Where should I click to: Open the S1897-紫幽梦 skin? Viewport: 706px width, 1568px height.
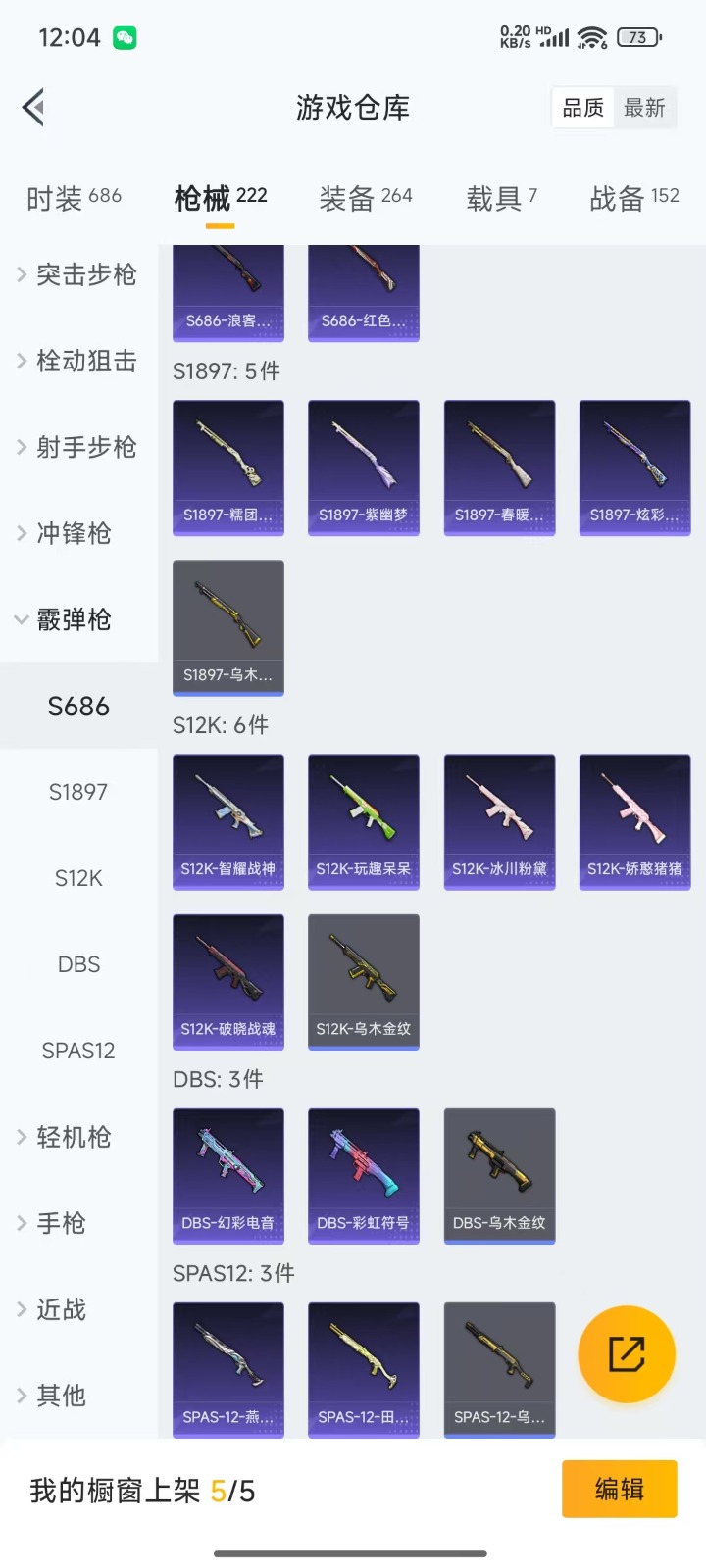coord(364,467)
